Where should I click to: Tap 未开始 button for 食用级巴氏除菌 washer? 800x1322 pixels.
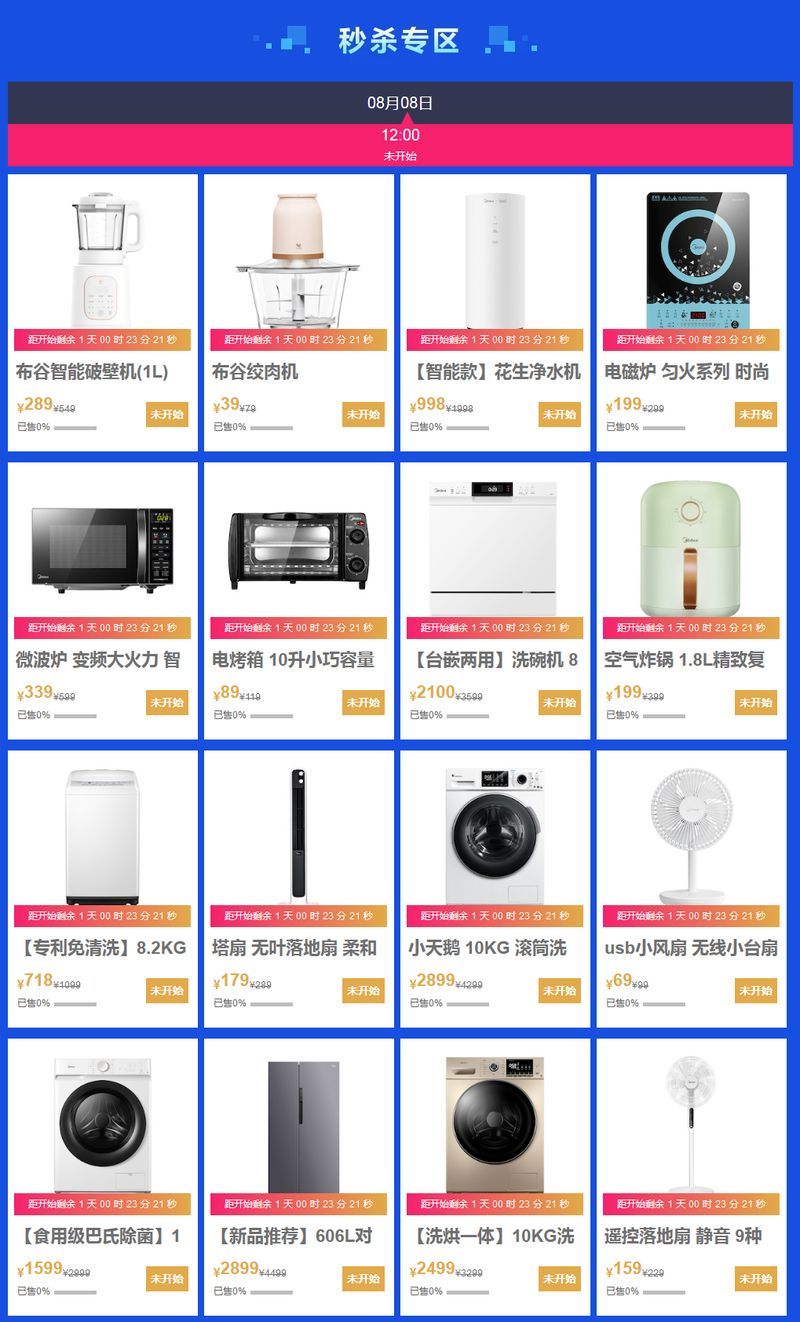coord(167,1279)
